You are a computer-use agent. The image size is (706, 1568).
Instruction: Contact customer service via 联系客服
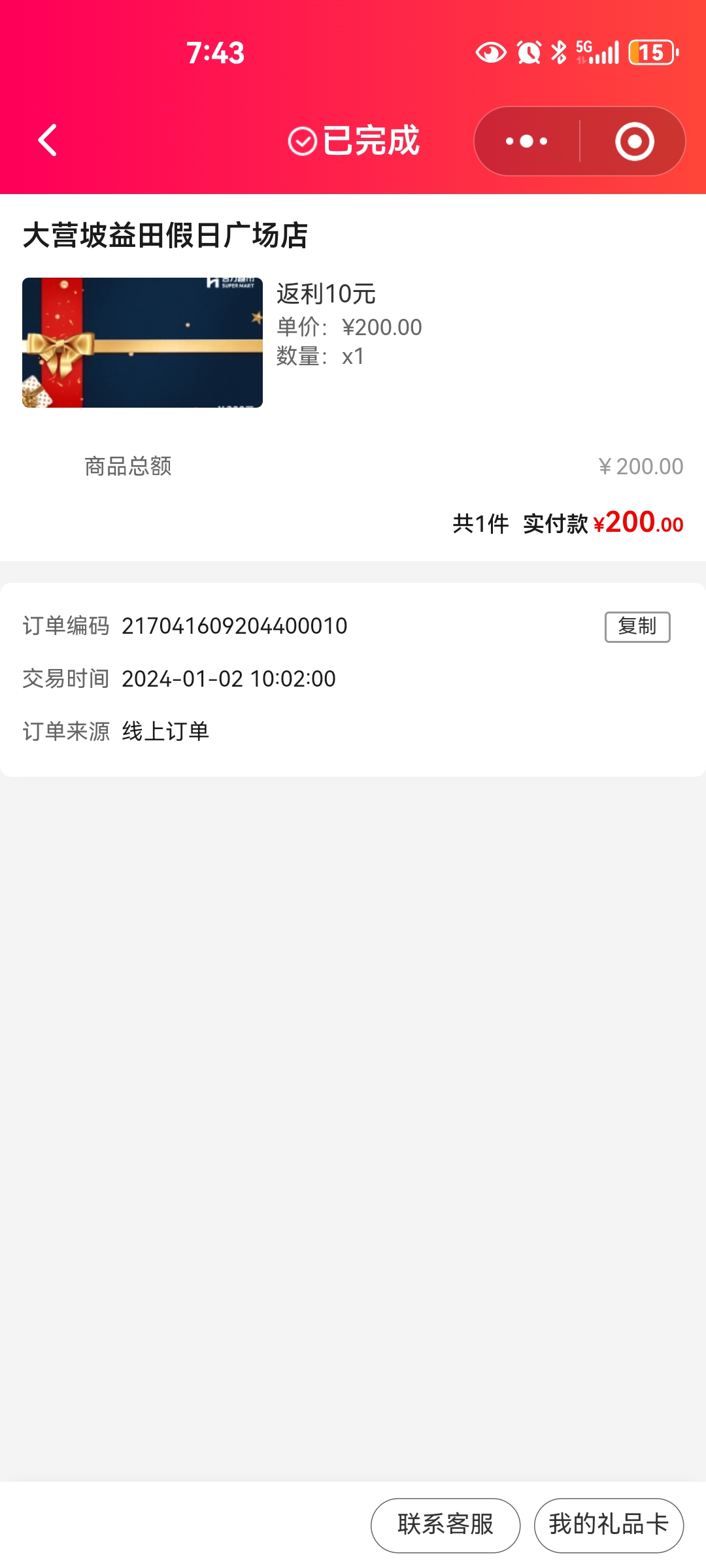[x=445, y=1525]
